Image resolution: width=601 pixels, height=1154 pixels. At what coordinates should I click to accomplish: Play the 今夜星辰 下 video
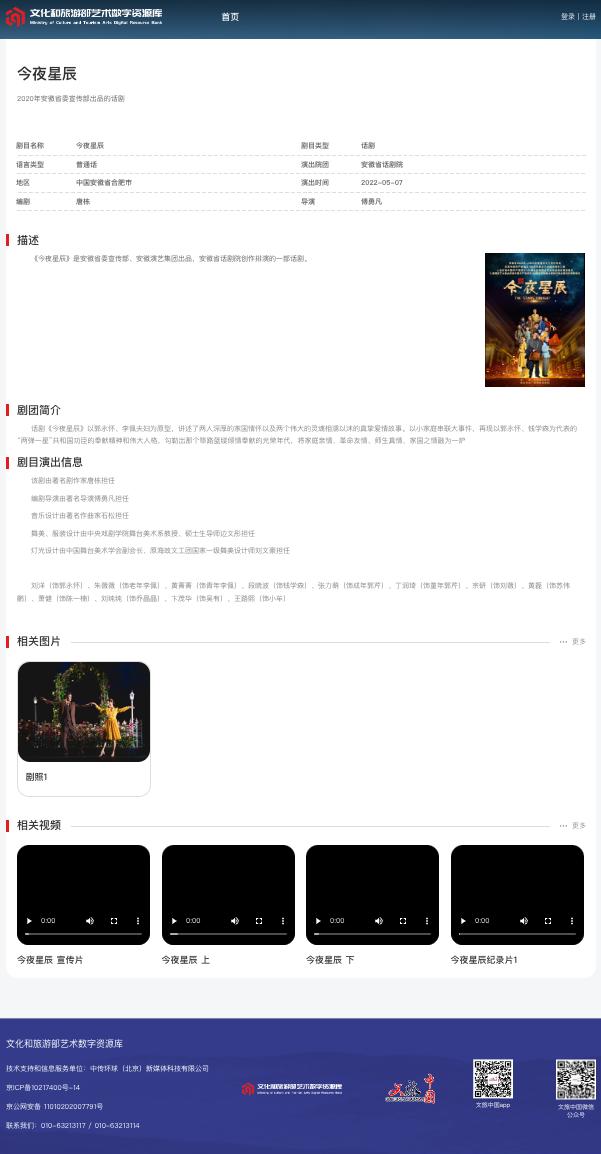pos(318,920)
